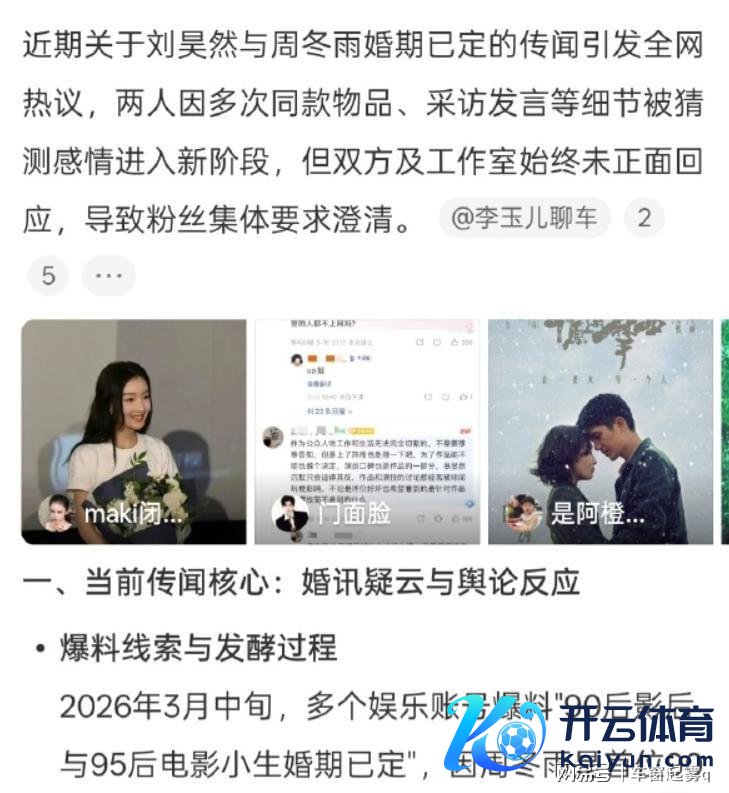
Task: Open the image card from maki闭...
Action: (133, 431)
